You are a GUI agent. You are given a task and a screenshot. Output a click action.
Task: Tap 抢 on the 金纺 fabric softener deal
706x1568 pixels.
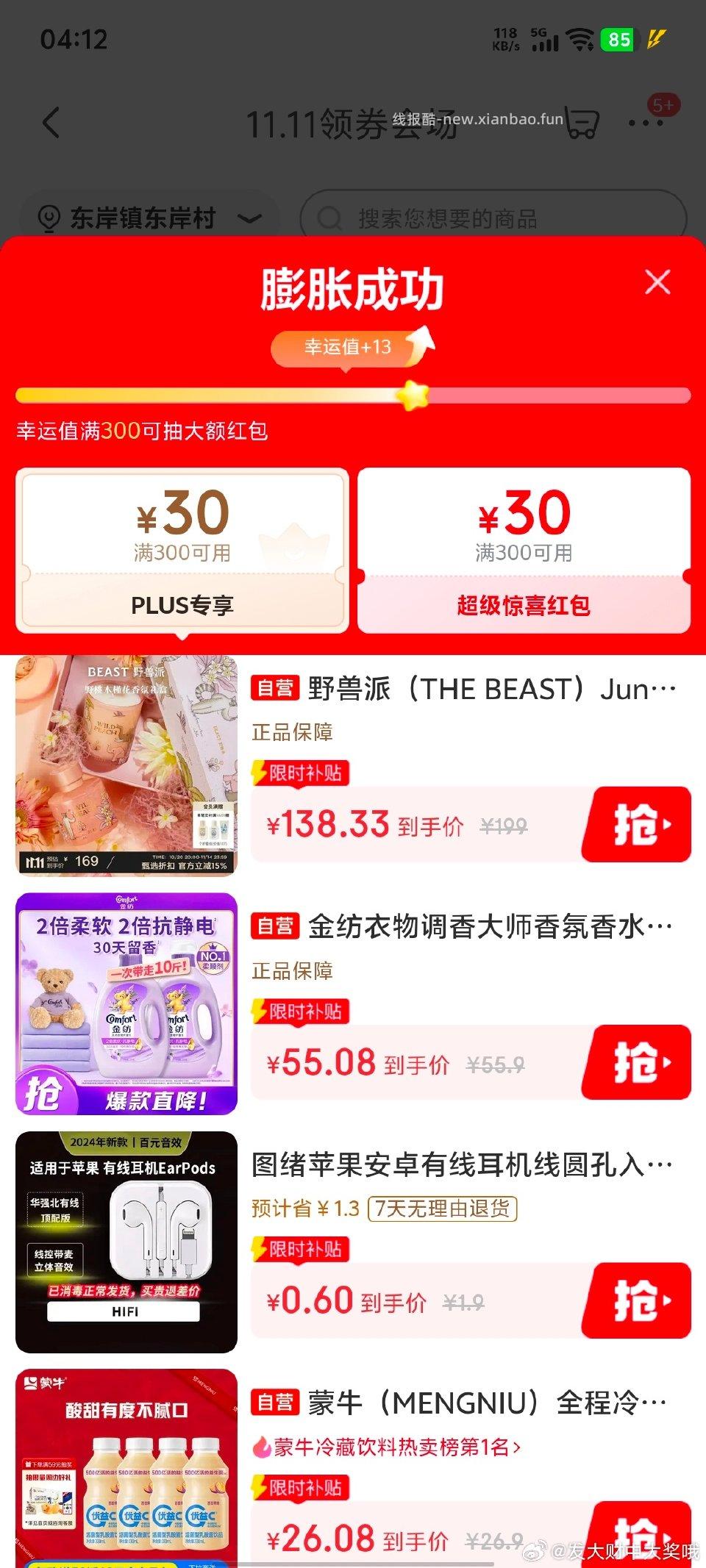[x=636, y=1062]
